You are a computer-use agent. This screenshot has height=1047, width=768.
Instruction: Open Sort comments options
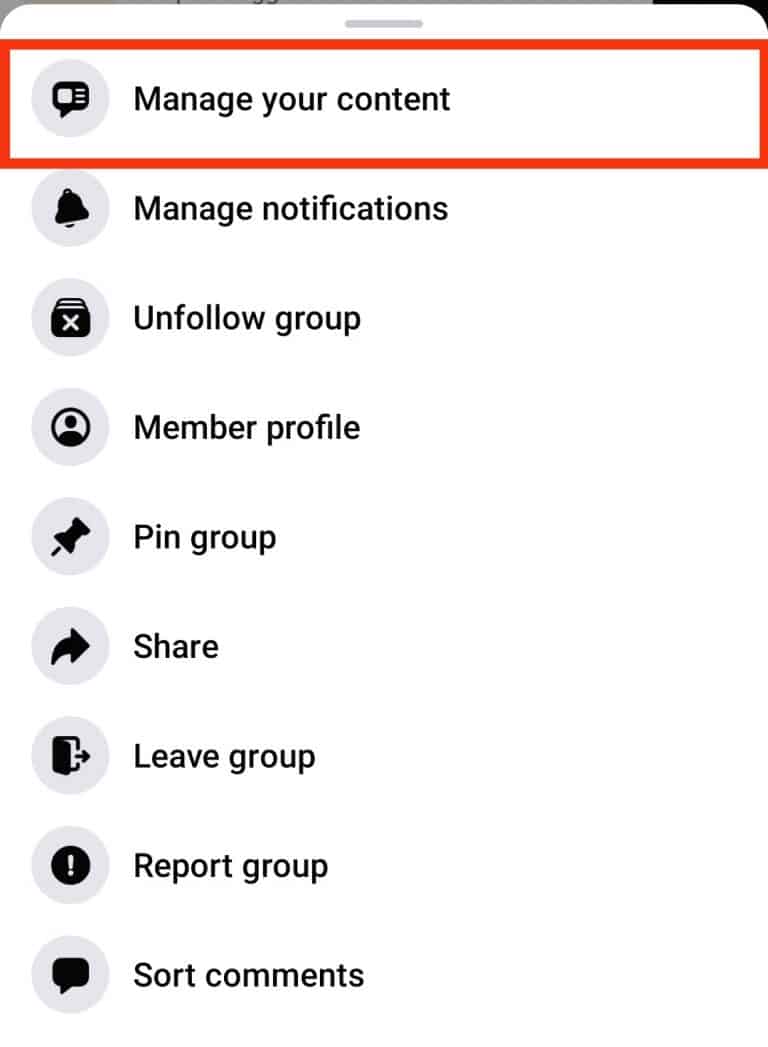click(248, 975)
